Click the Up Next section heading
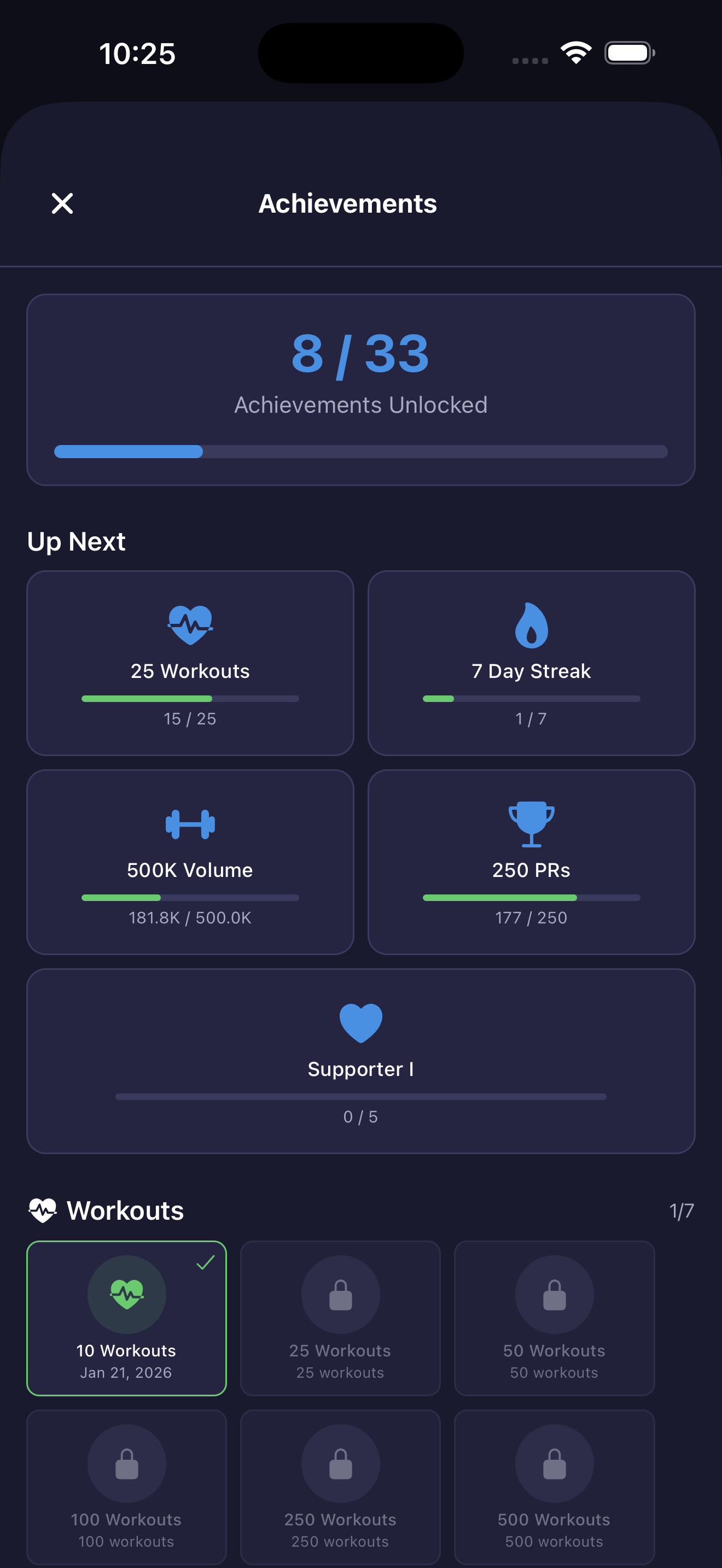This screenshot has width=722, height=1568. [x=75, y=541]
